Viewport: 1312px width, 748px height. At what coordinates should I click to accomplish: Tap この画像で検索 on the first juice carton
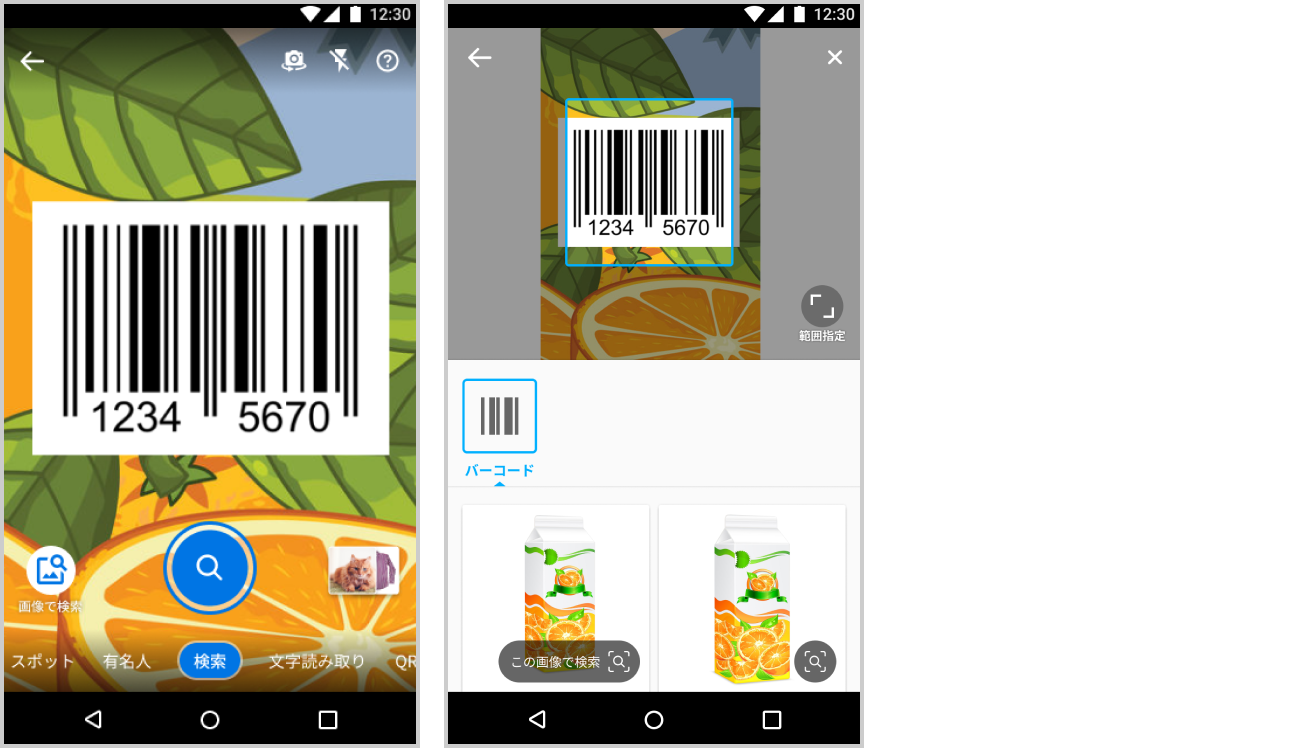tap(569, 661)
